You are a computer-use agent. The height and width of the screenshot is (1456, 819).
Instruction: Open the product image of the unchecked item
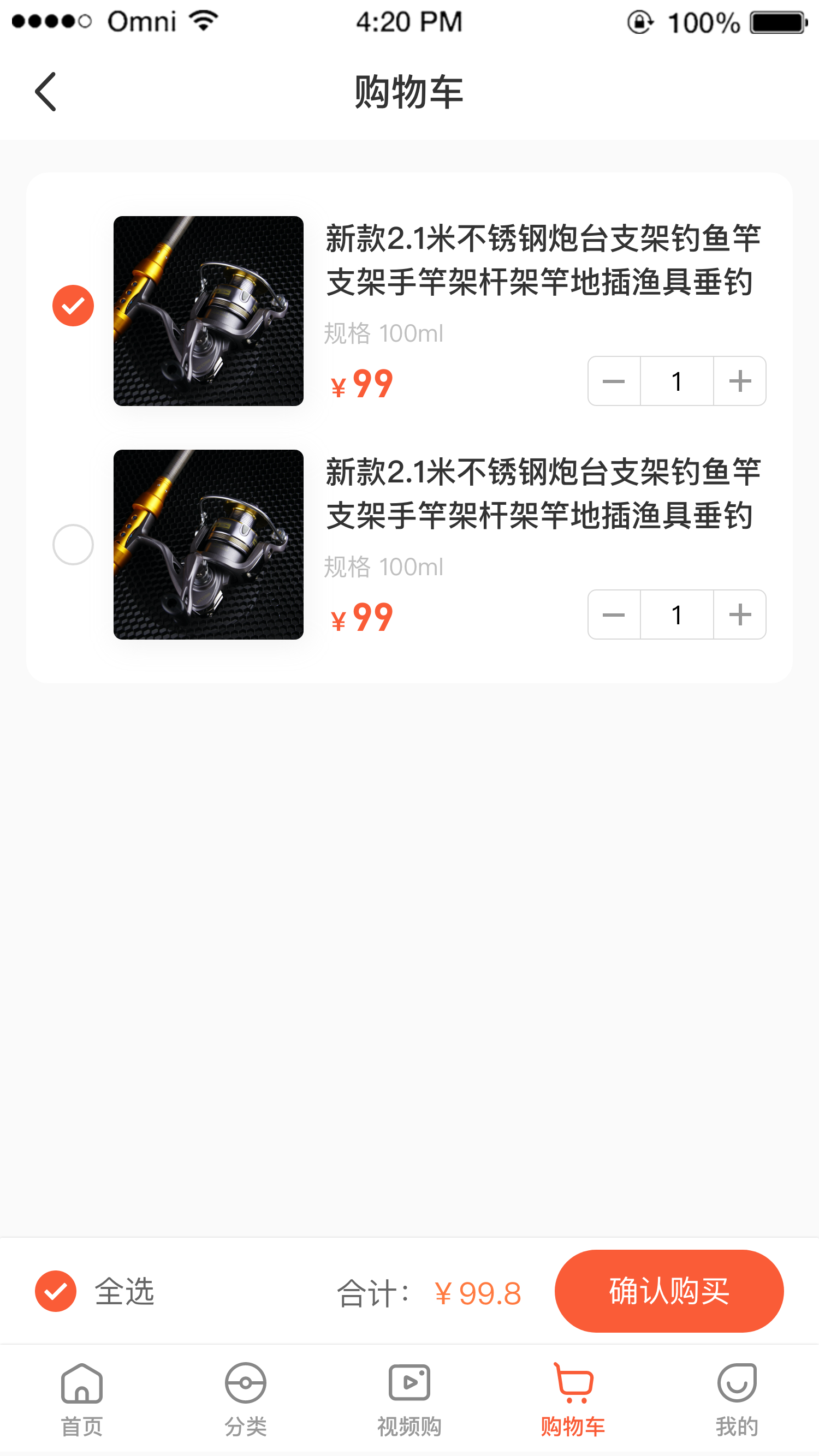208,544
